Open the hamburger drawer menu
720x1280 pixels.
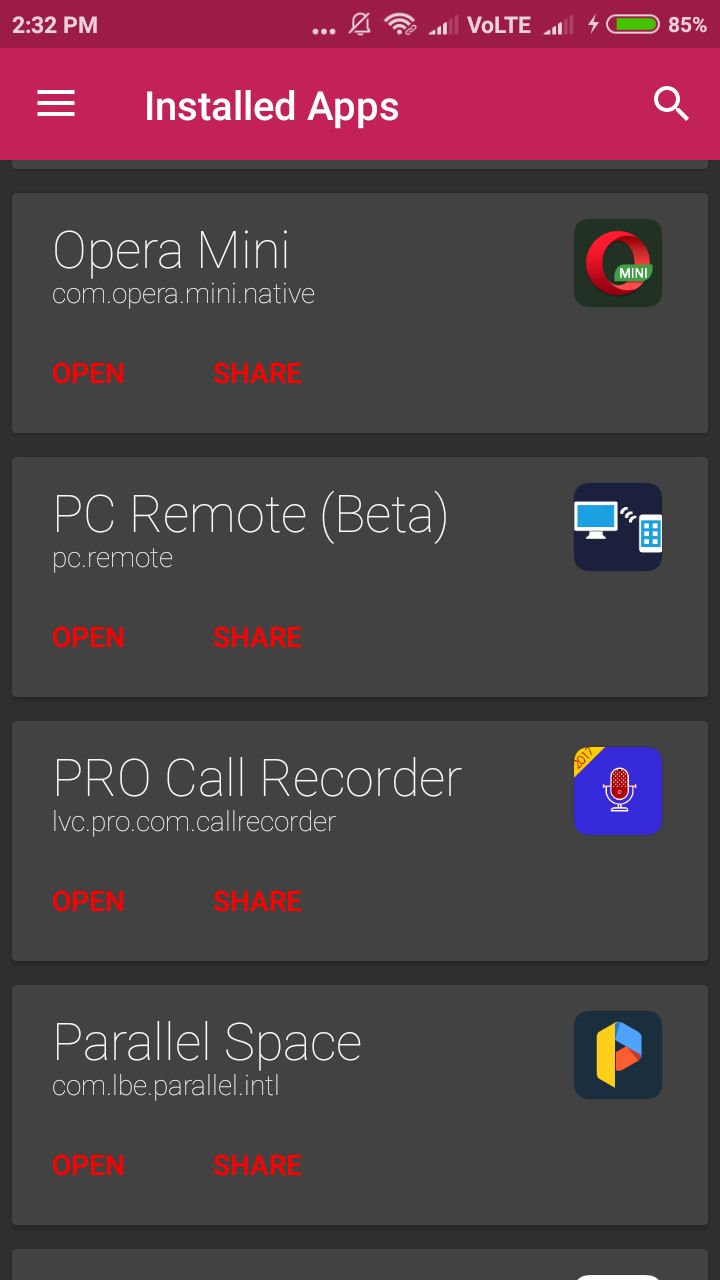56,104
